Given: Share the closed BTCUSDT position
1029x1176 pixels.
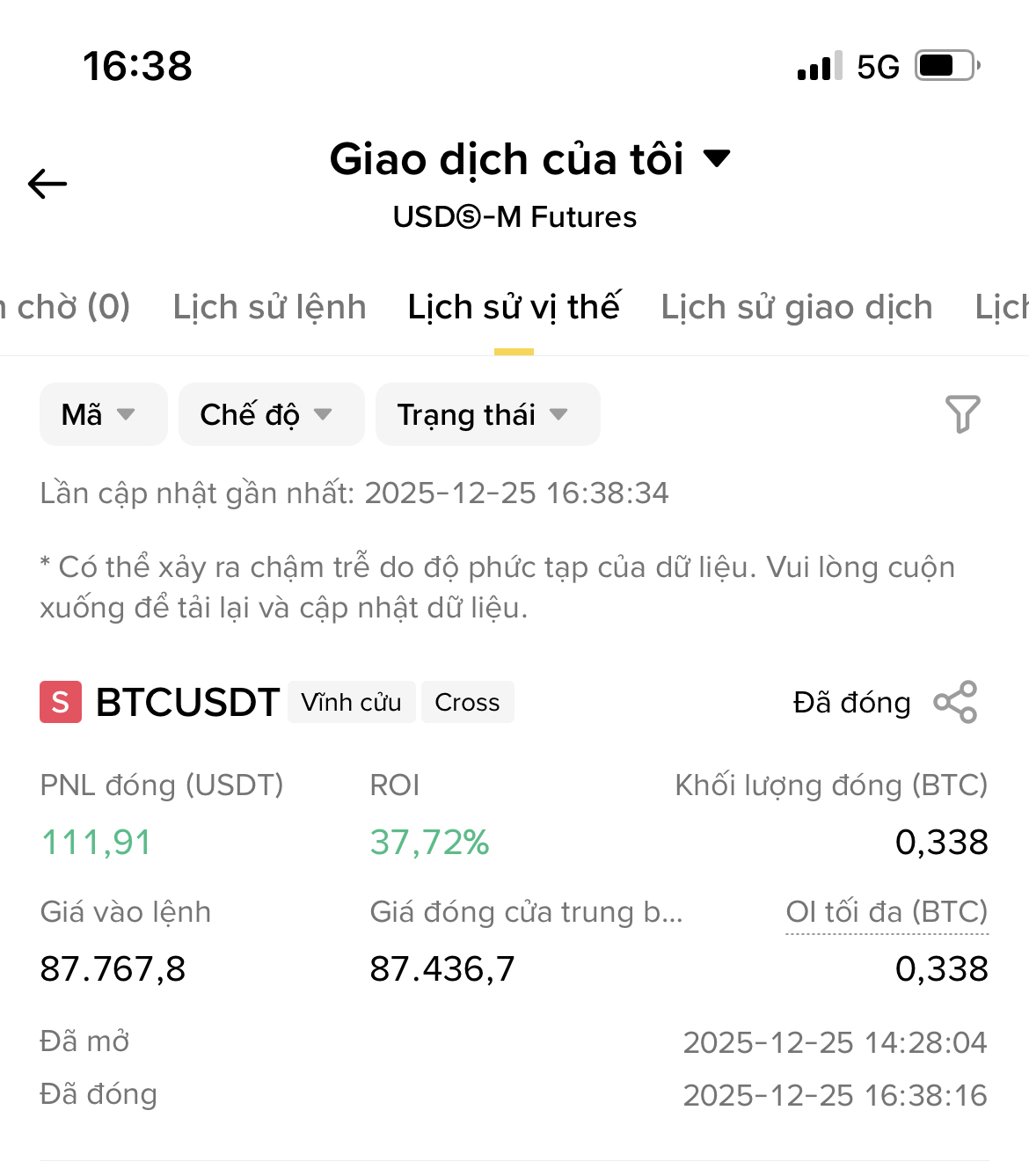Looking at the screenshot, I should coord(956,702).
